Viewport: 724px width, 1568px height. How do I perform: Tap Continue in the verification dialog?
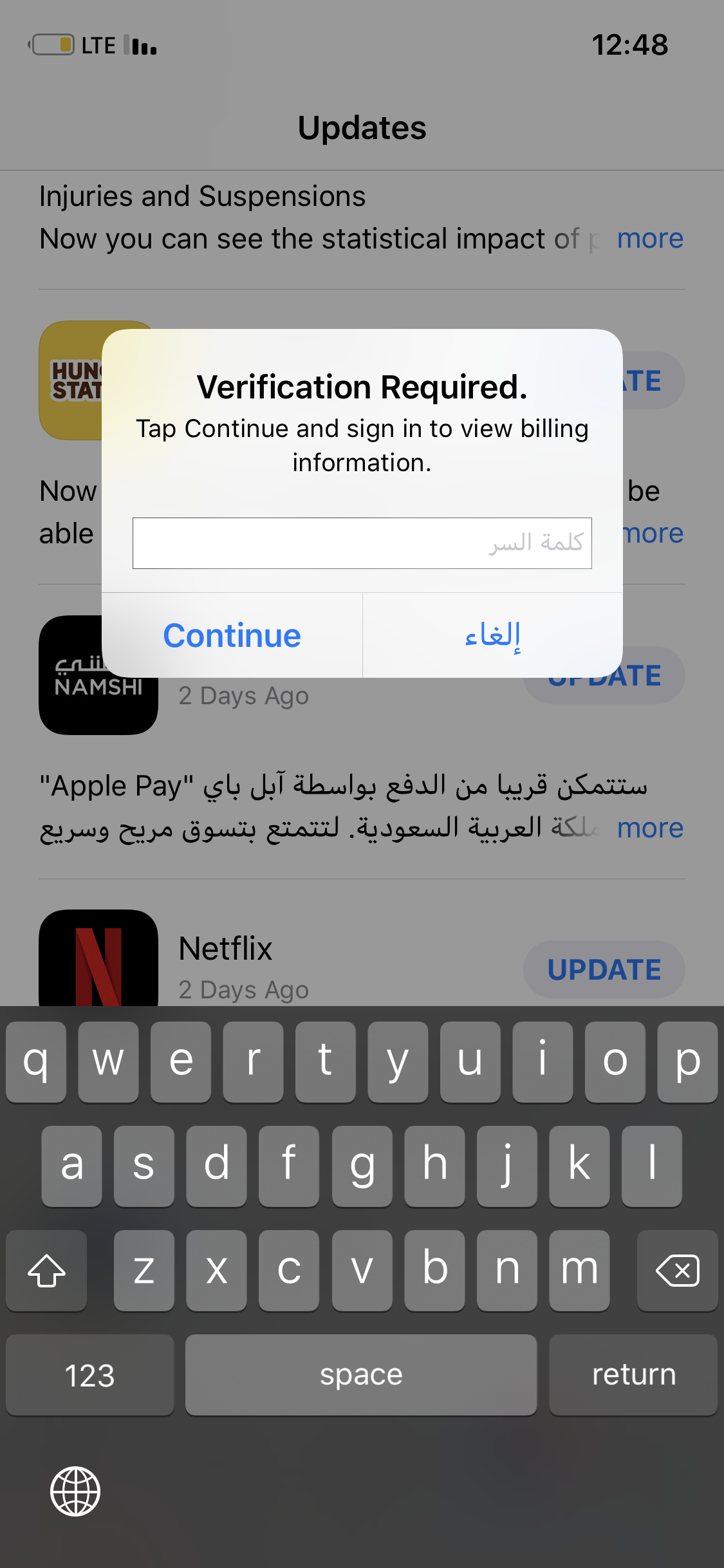point(232,635)
